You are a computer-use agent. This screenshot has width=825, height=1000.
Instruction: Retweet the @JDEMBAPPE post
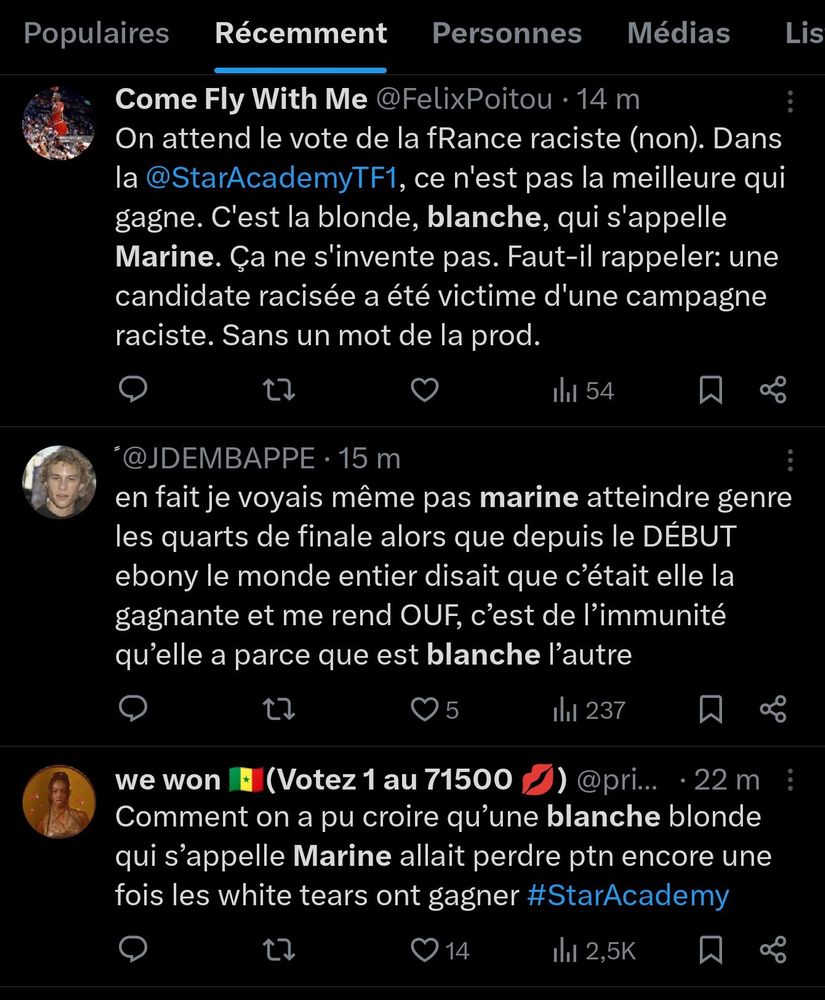click(x=278, y=709)
